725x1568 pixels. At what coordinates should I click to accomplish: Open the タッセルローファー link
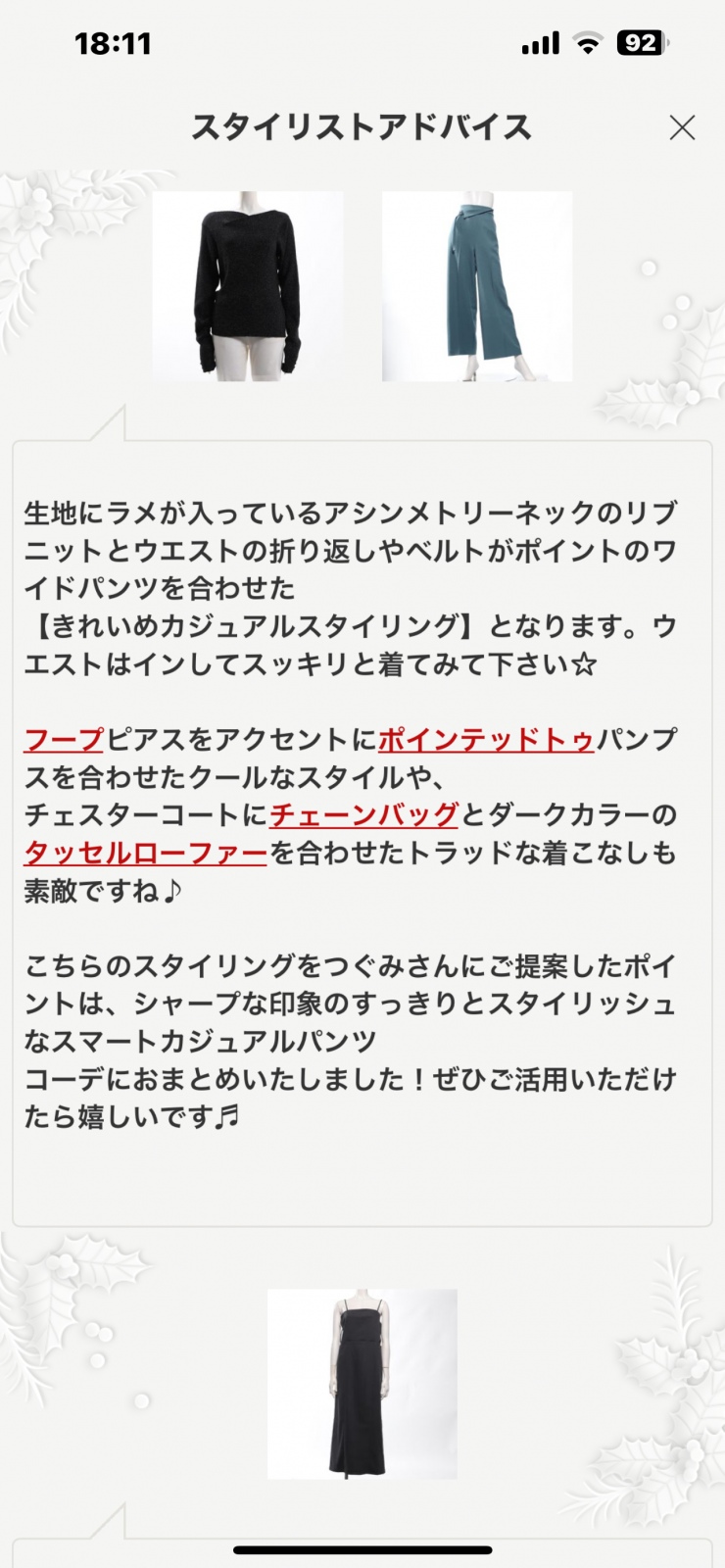tap(145, 853)
